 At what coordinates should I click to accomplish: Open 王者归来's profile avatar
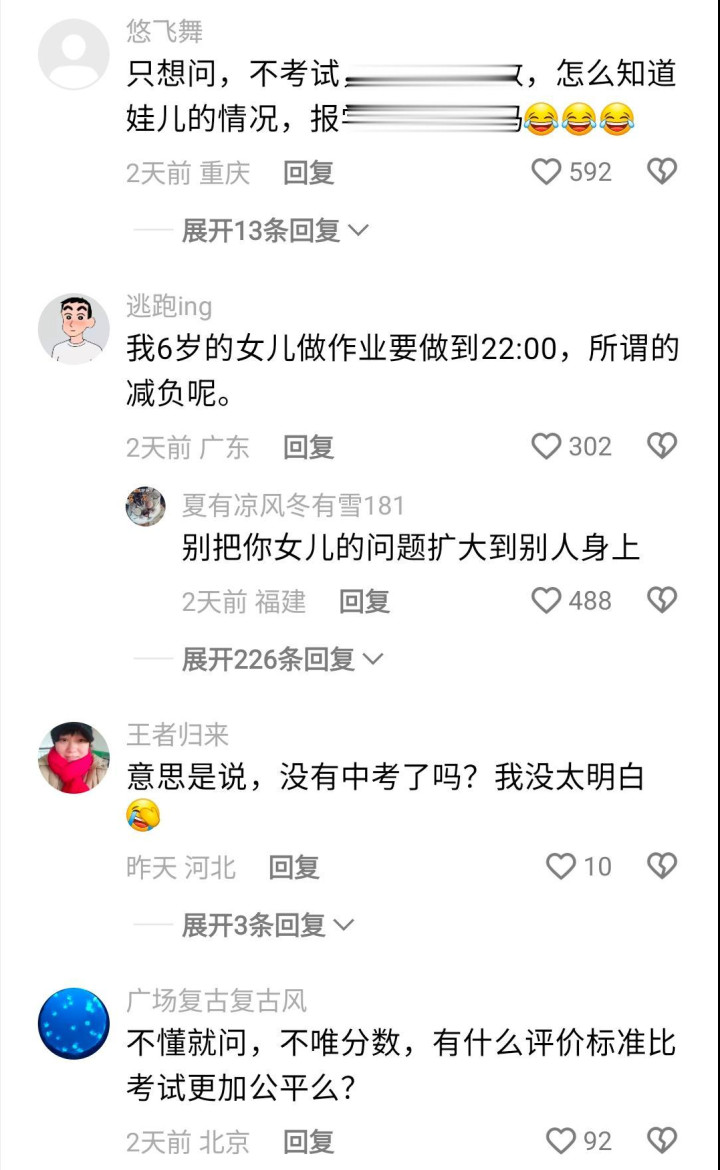coord(74,758)
